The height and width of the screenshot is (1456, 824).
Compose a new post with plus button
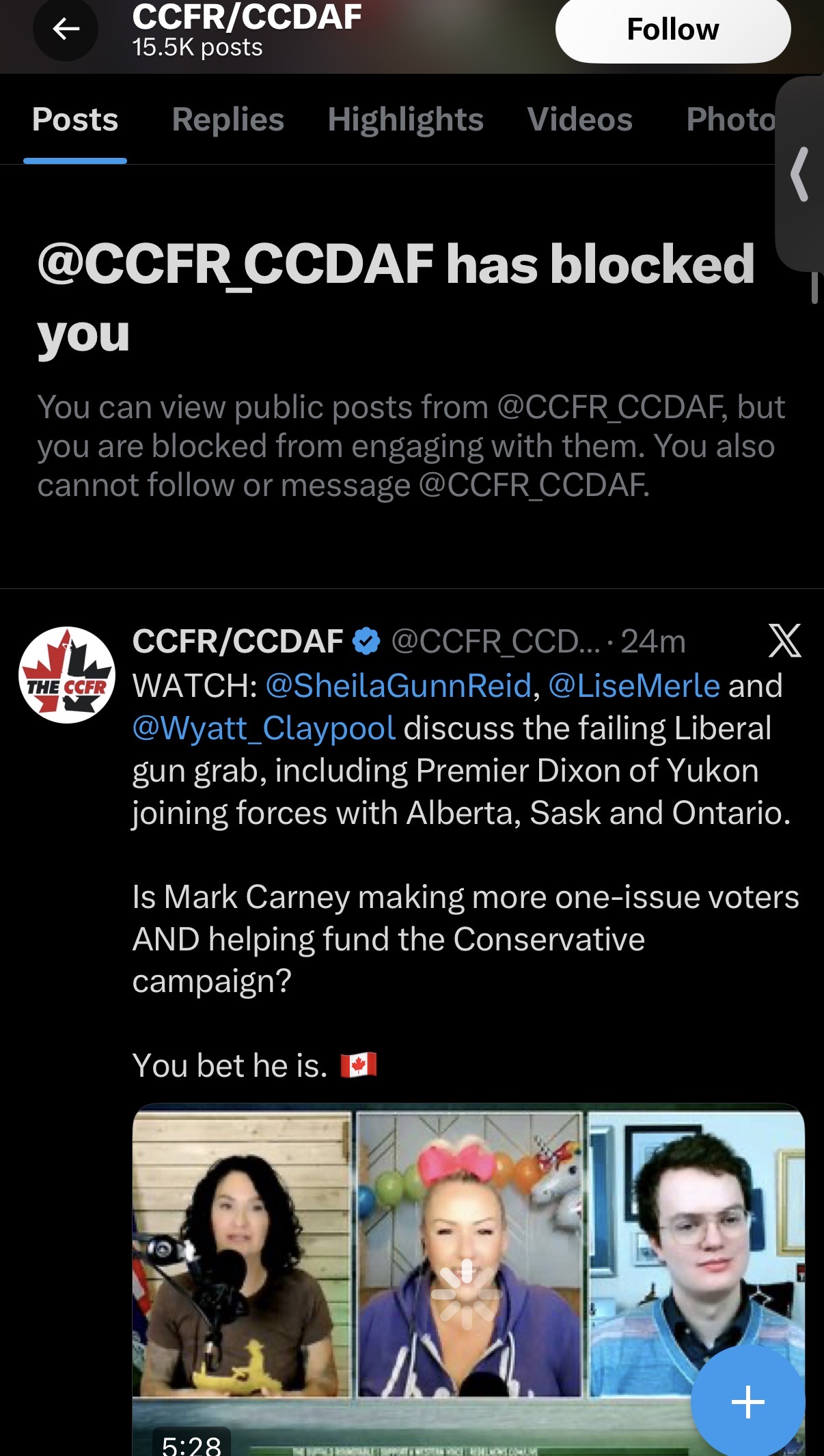[x=747, y=1402]
